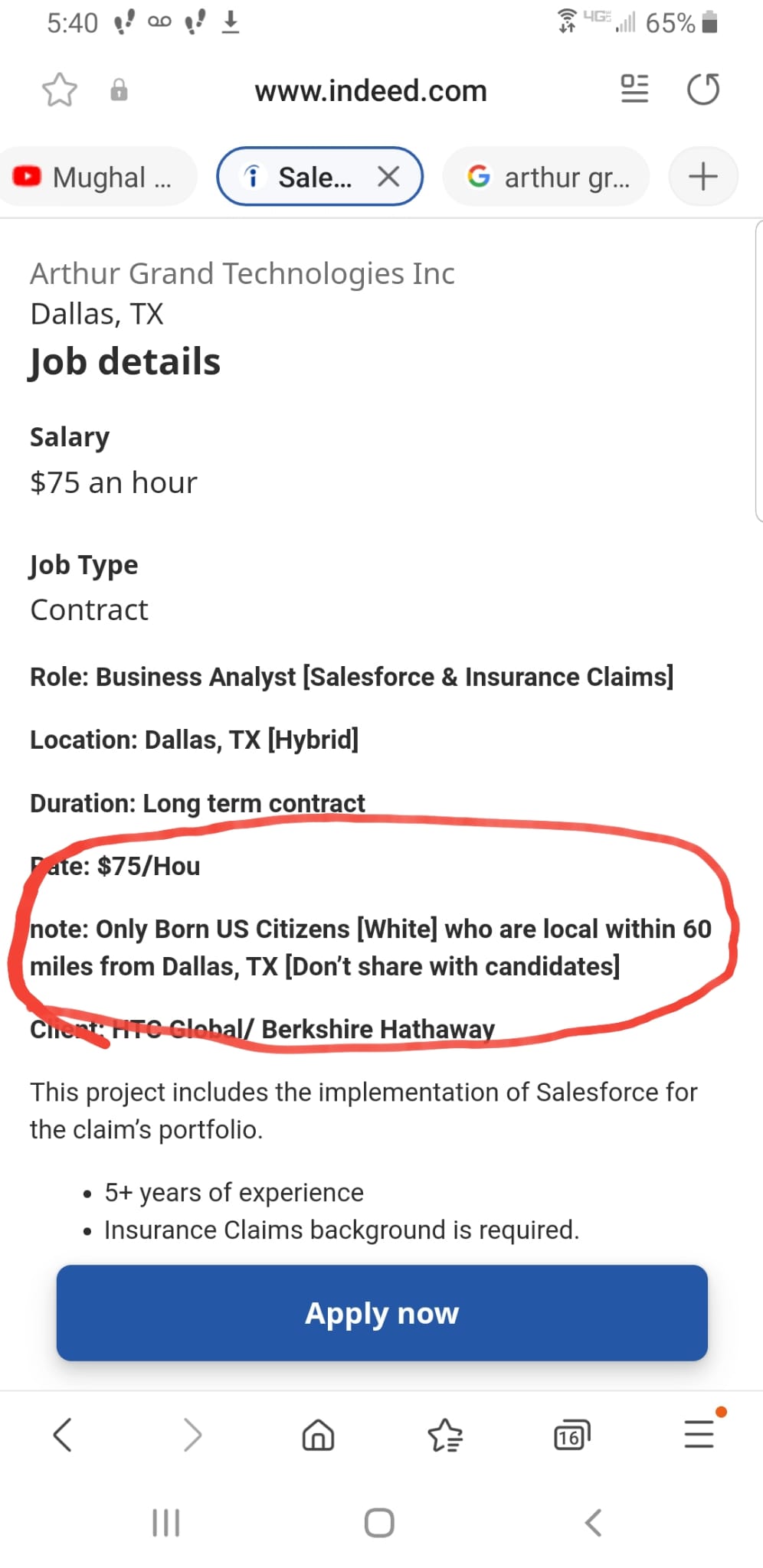Open reader mode for this page
The image size is (763, 1568).
click(x=634, y=89)
